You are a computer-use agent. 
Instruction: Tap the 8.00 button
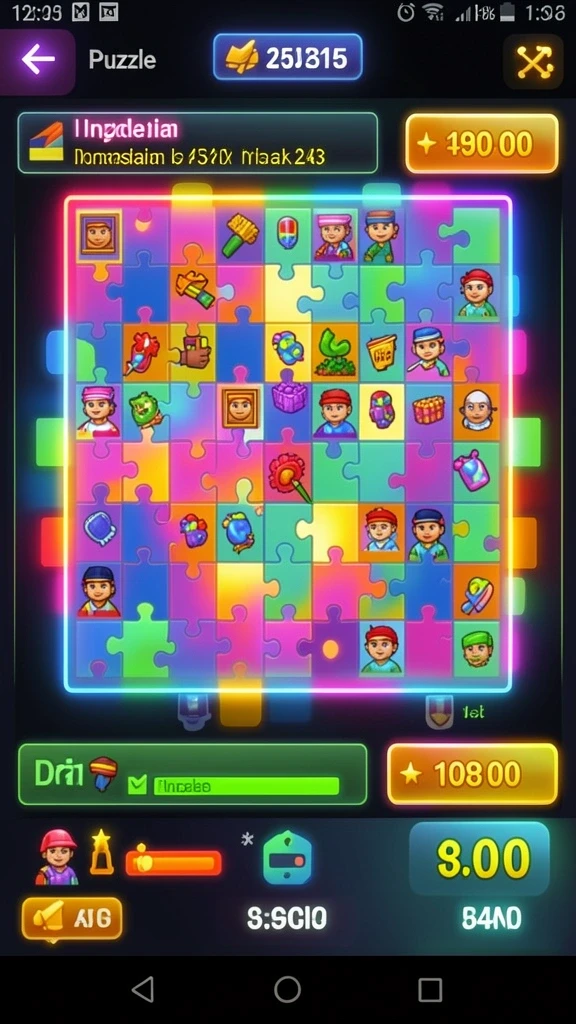click(479, 859)
